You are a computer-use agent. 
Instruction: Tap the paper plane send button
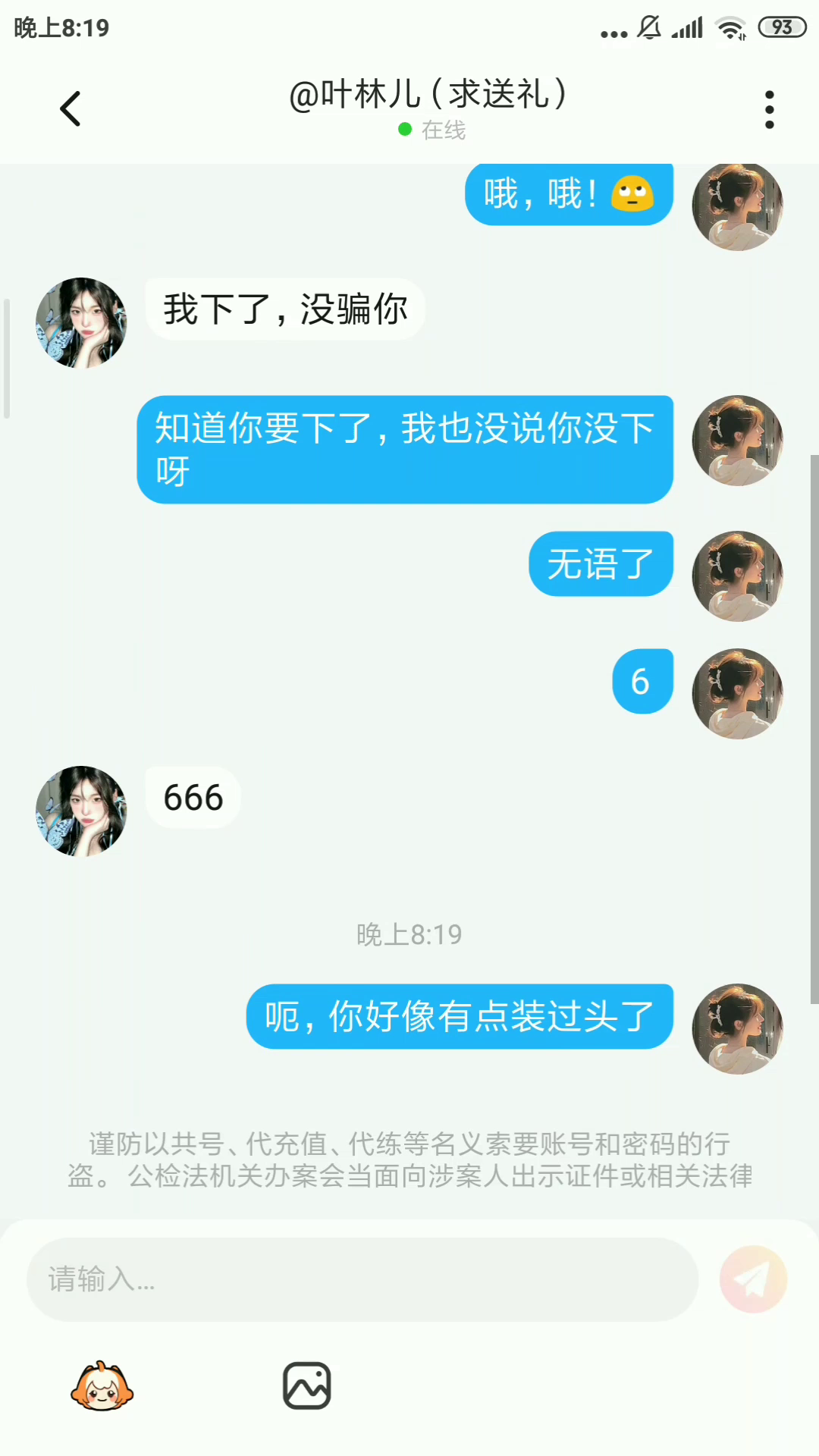[753, 1279]
